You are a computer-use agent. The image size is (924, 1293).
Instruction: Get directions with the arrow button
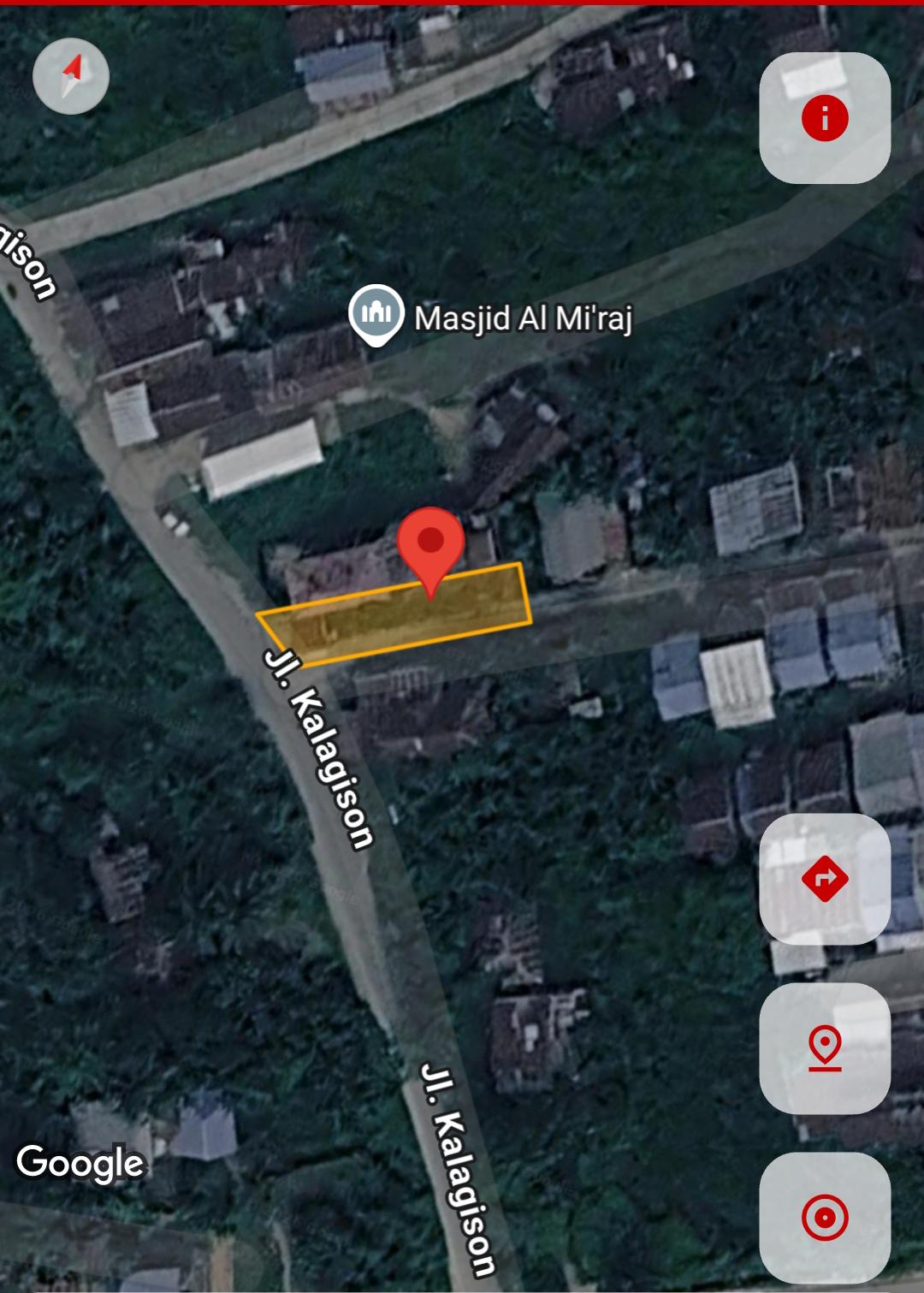[x=825, y=879]
